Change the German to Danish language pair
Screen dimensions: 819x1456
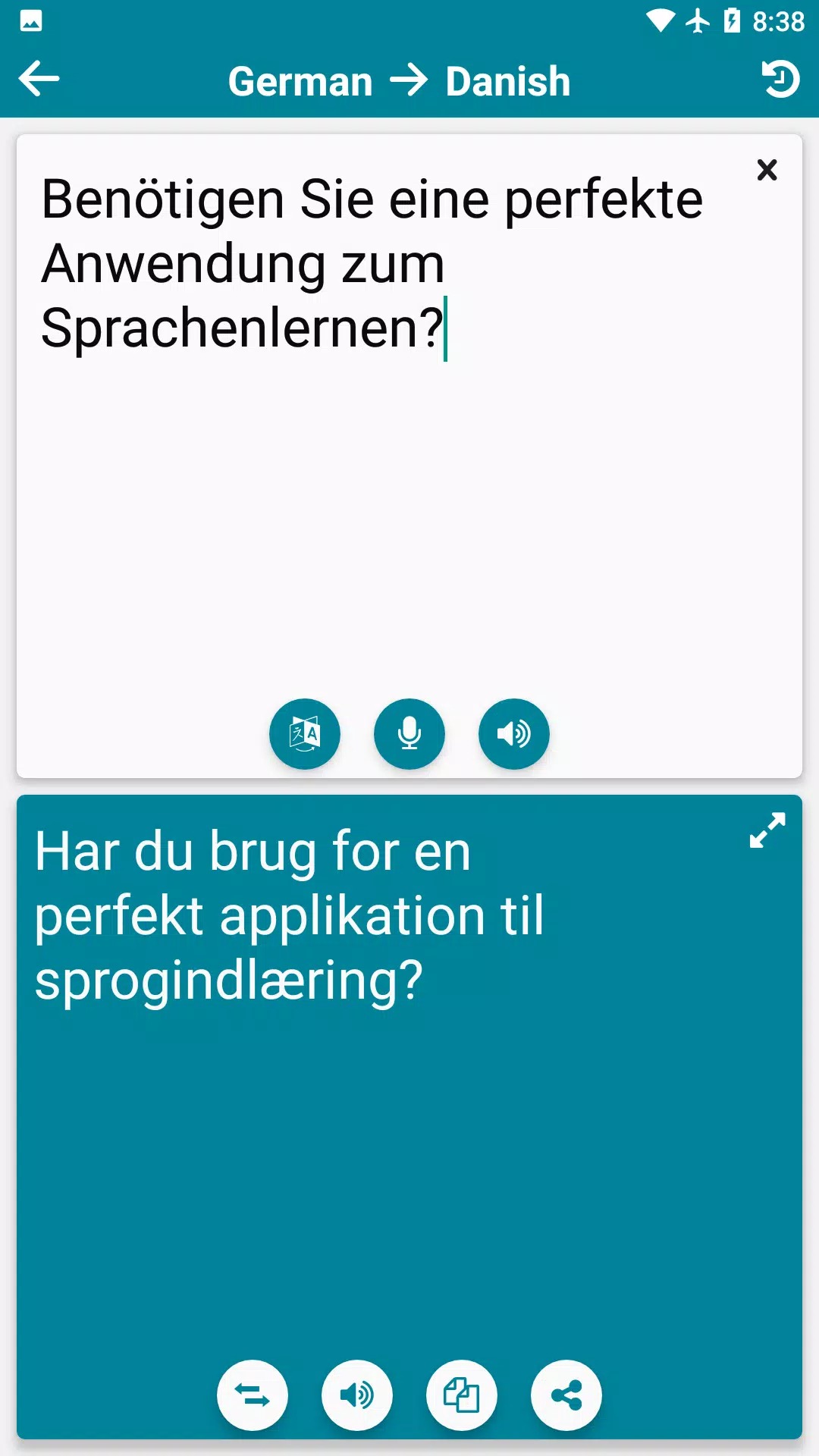click(400, 81)
